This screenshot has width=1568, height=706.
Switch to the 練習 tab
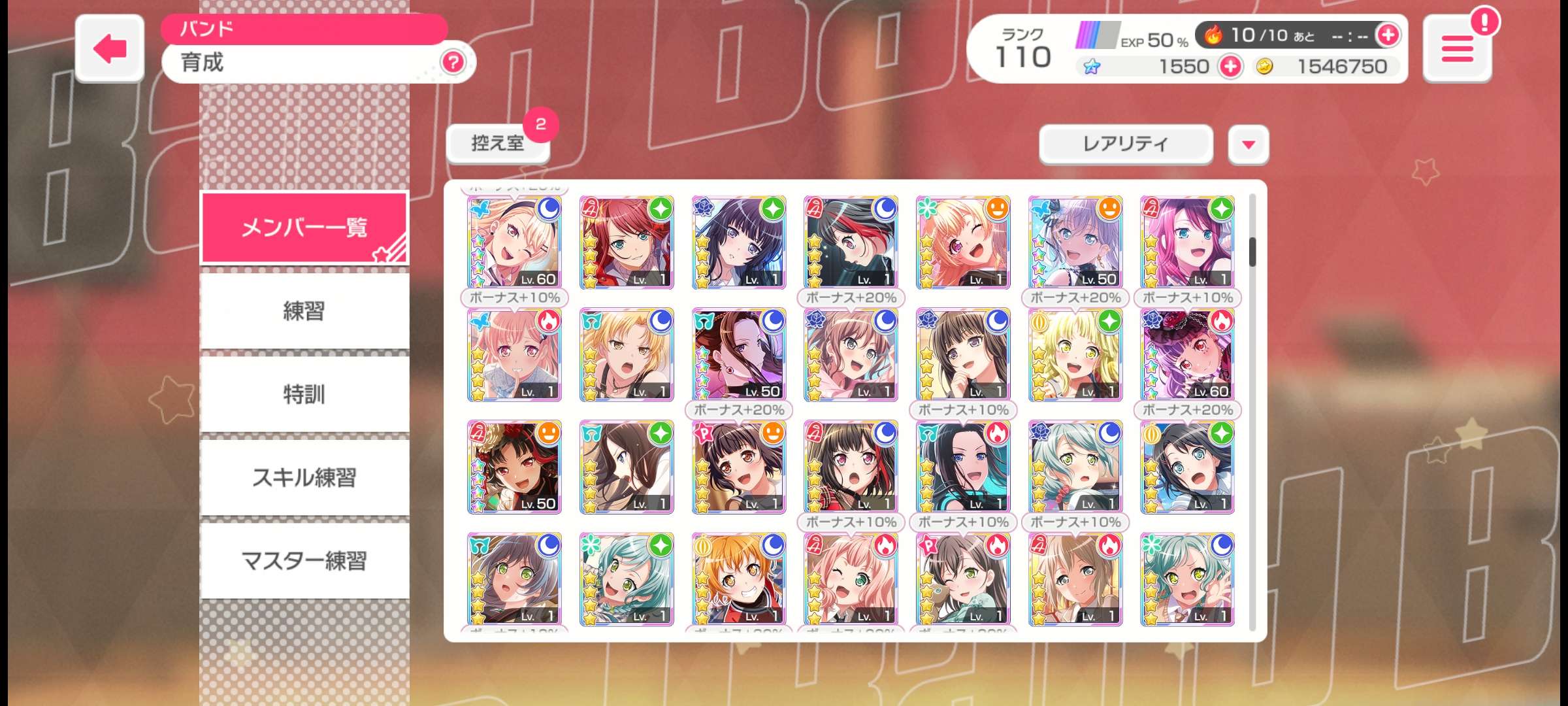pyautogui.click(x=304, y=311)
